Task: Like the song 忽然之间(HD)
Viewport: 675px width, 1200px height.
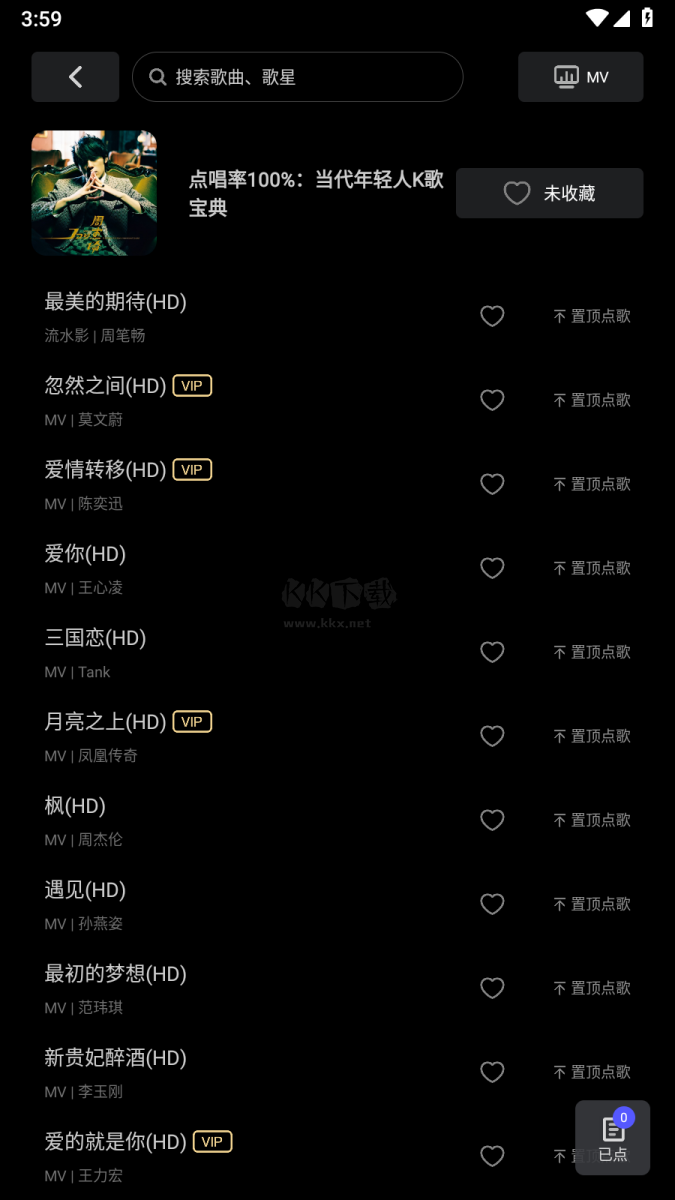Action: coord(492,400)
